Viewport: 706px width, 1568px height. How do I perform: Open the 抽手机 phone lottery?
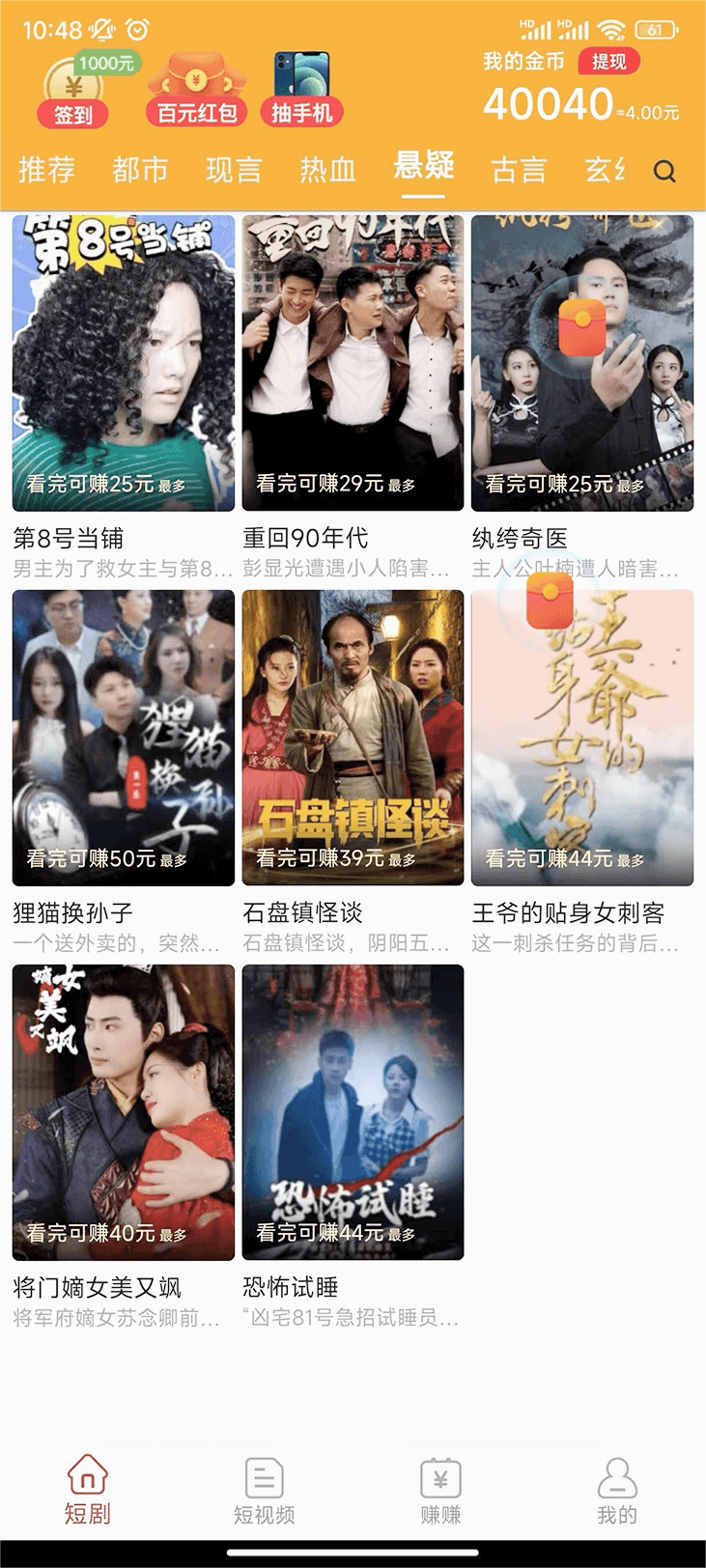point(301,93)
